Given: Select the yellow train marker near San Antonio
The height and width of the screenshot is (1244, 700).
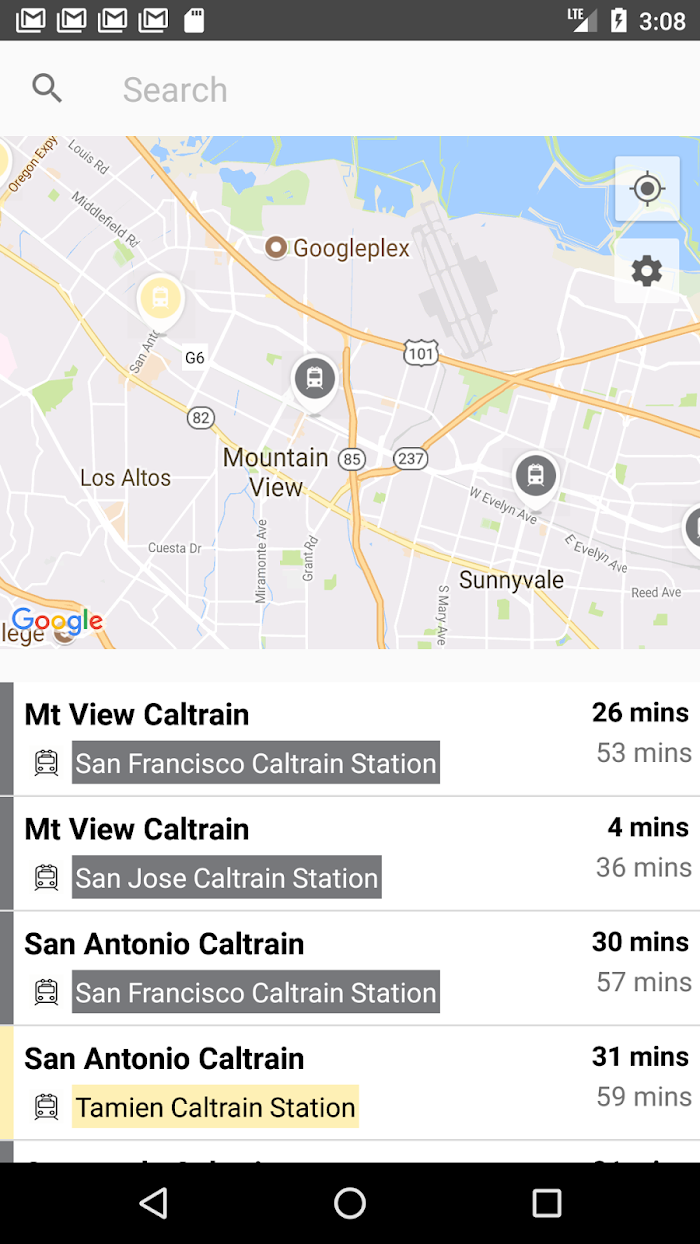Looking at the screenshot, I should click(x=160, y=299).
